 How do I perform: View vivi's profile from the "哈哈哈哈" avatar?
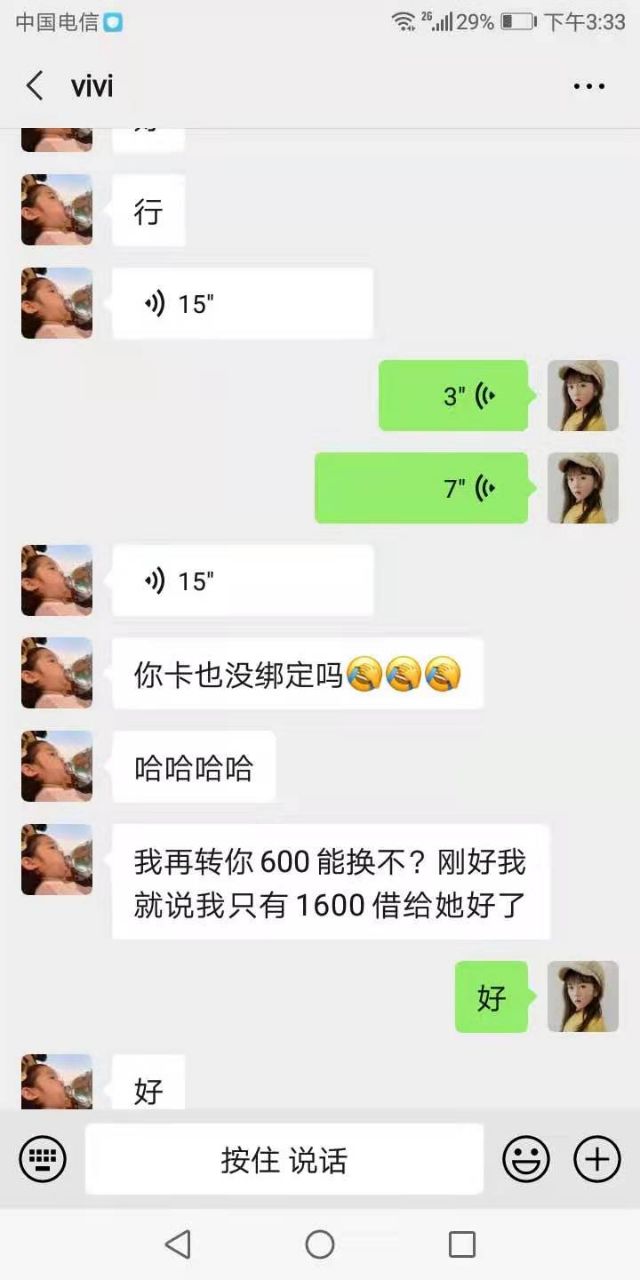[57, 766]
